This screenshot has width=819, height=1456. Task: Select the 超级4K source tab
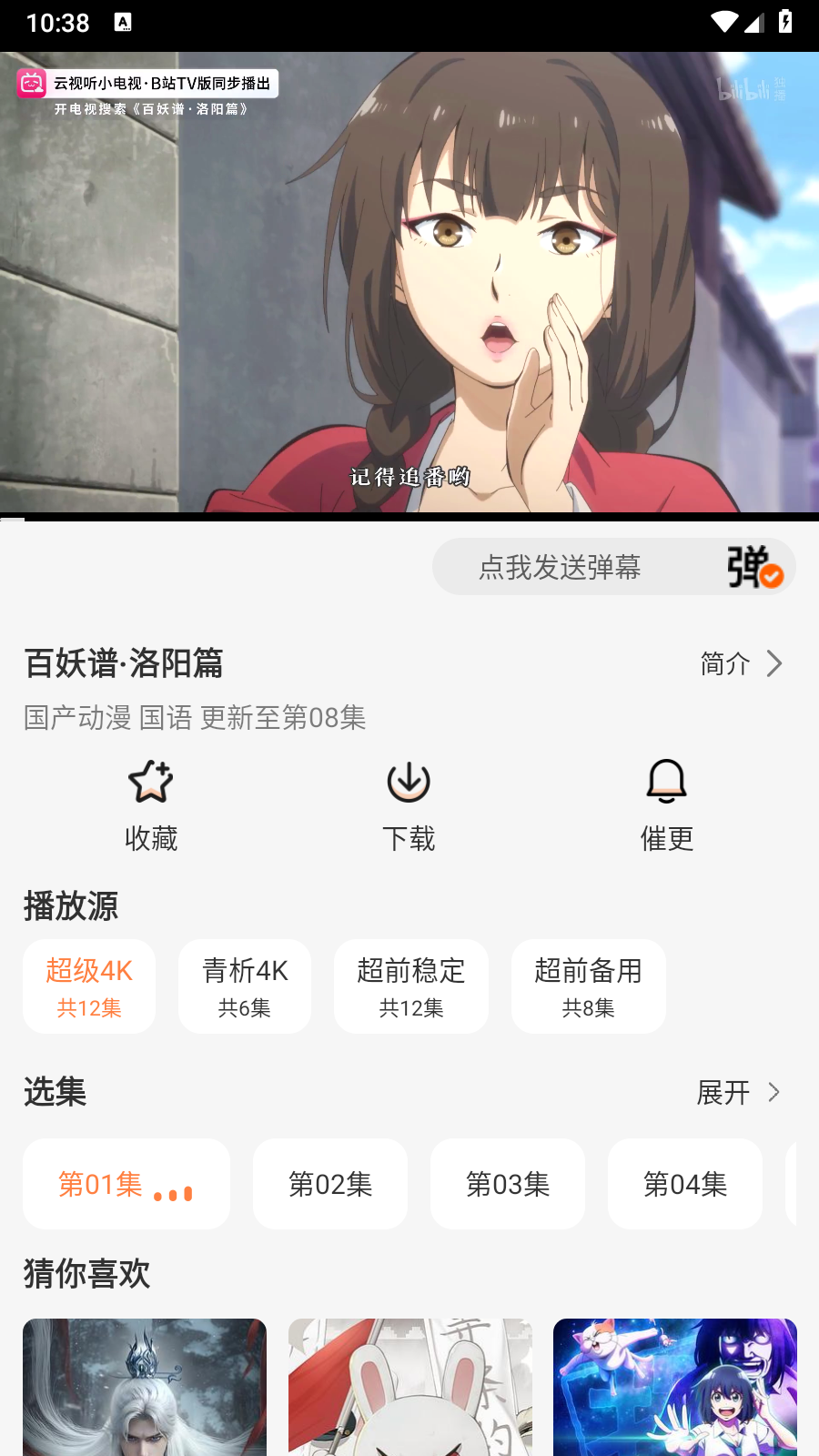(88, 986)
